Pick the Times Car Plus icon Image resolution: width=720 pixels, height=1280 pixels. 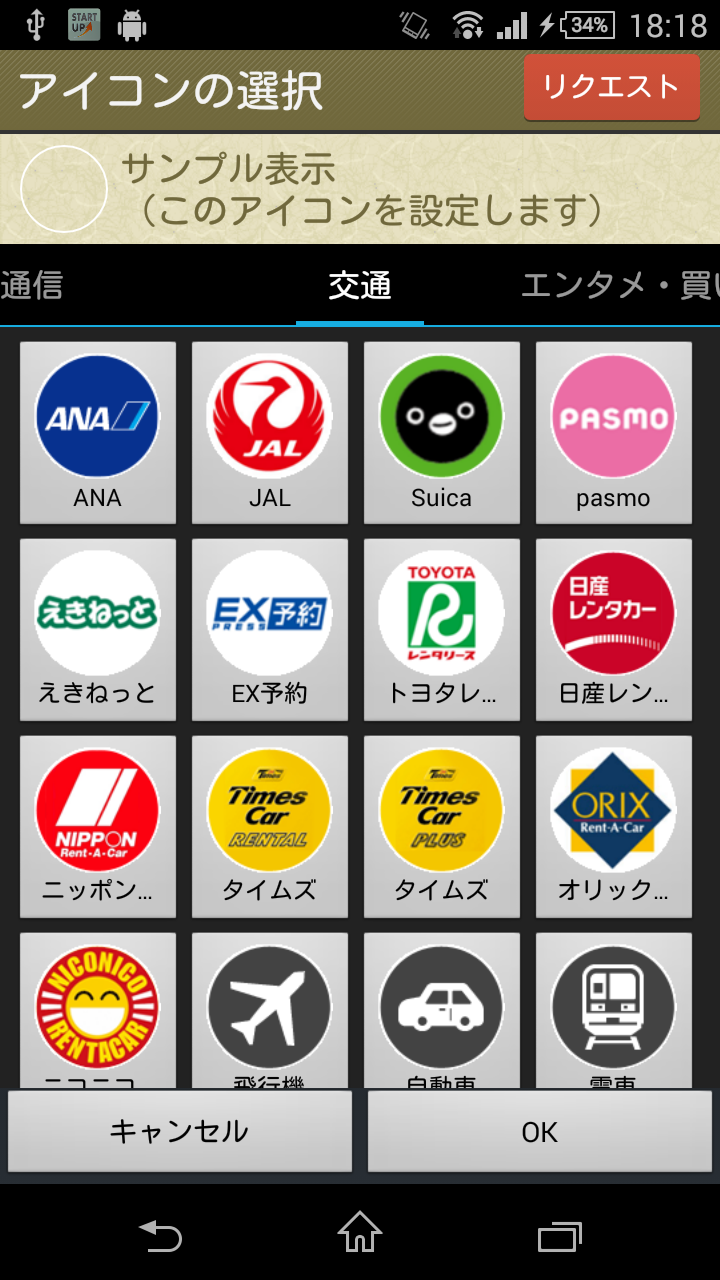pyautogui.click(x=441, y=809)
